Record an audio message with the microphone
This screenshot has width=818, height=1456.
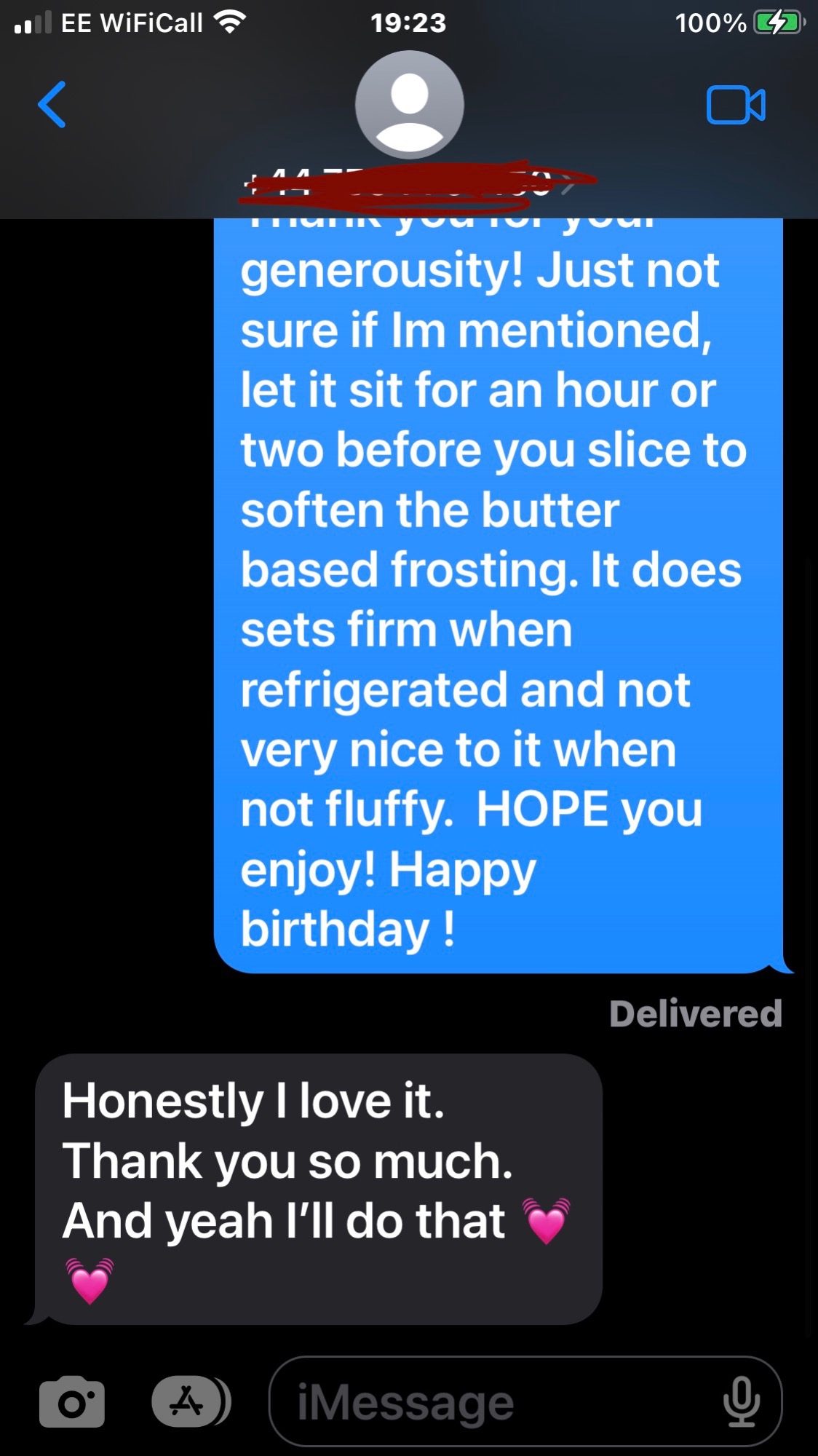coord(742,1401)
